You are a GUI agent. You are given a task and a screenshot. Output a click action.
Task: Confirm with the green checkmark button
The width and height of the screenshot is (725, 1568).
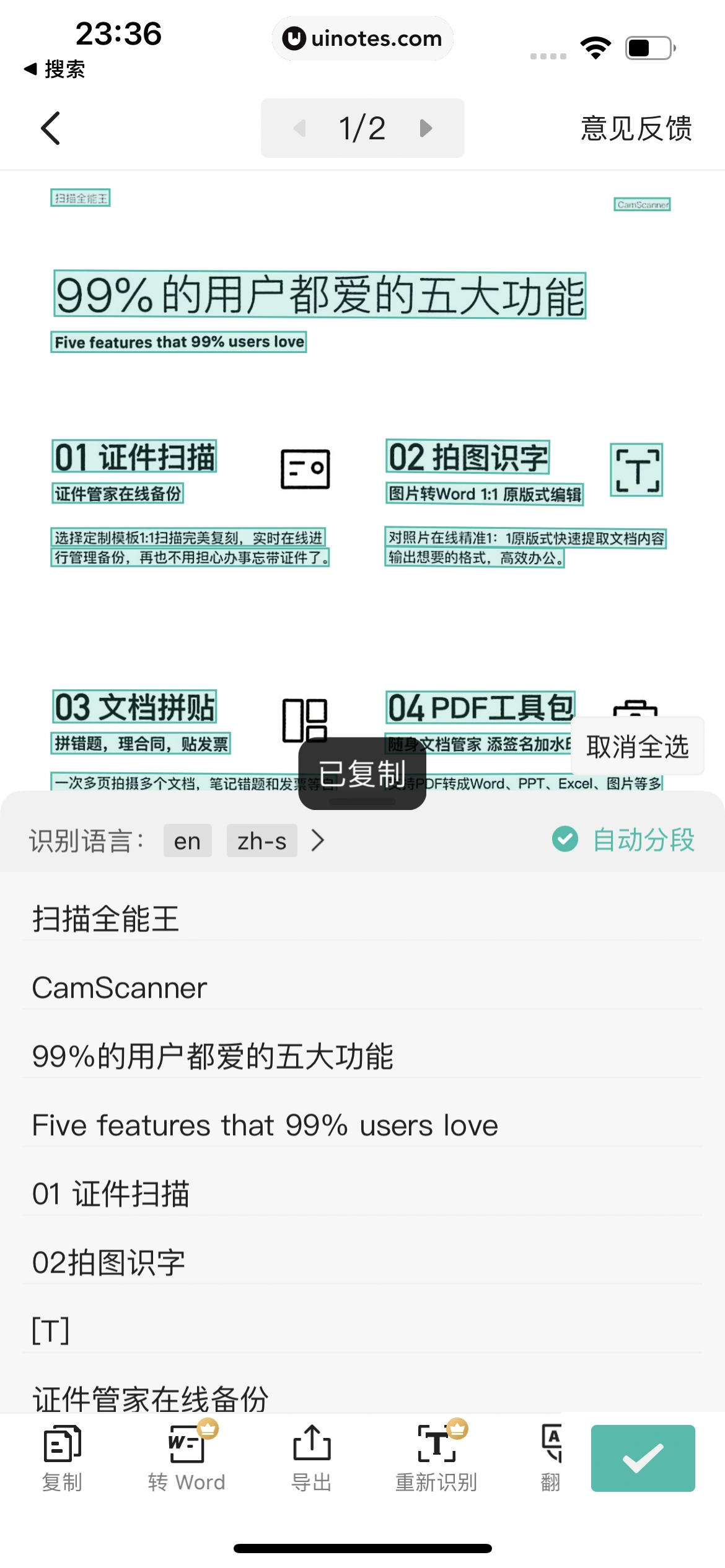(643, 1458)
